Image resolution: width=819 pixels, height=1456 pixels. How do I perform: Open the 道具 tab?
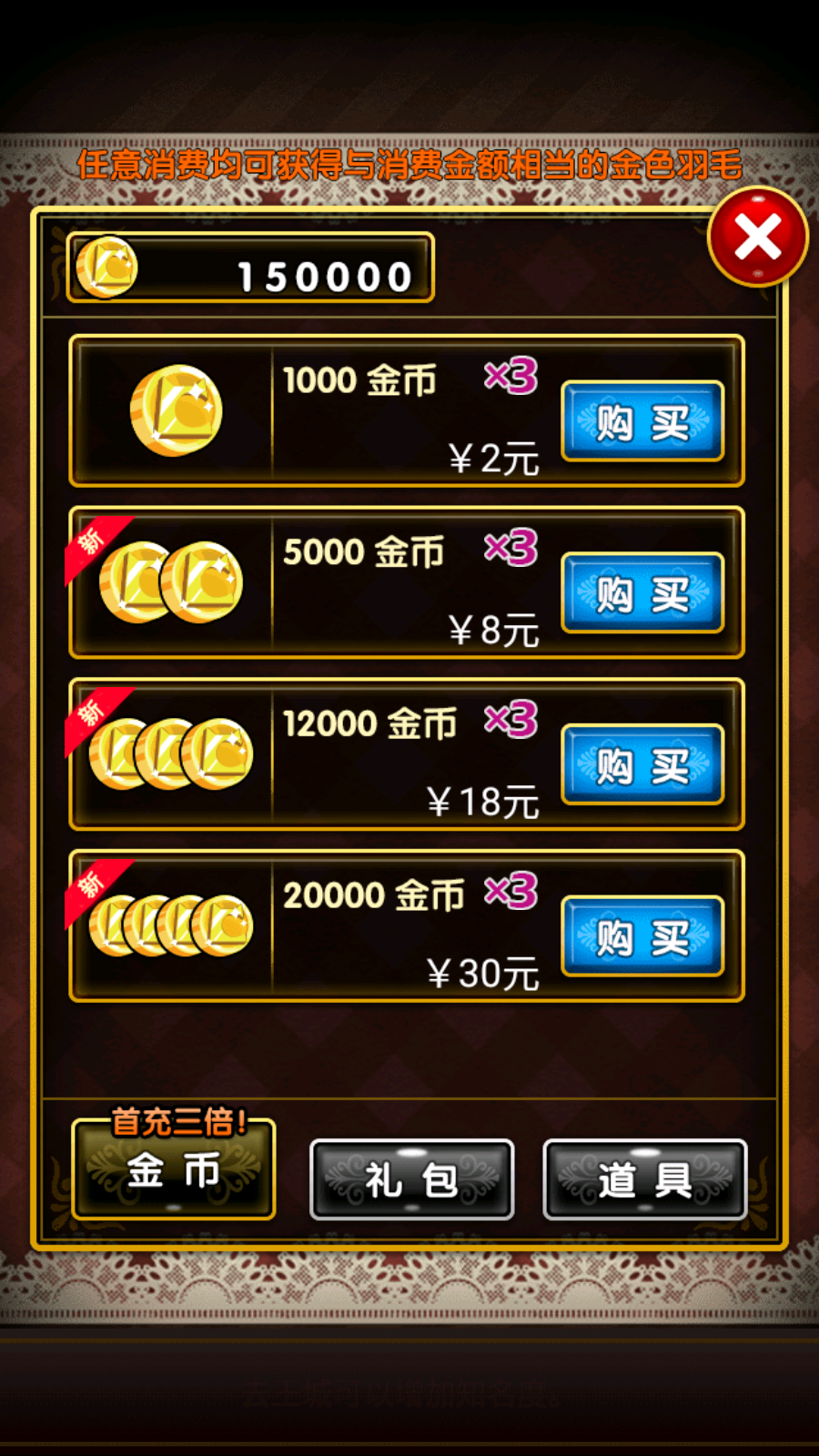pyautogui.click(x=646, y=1178)
